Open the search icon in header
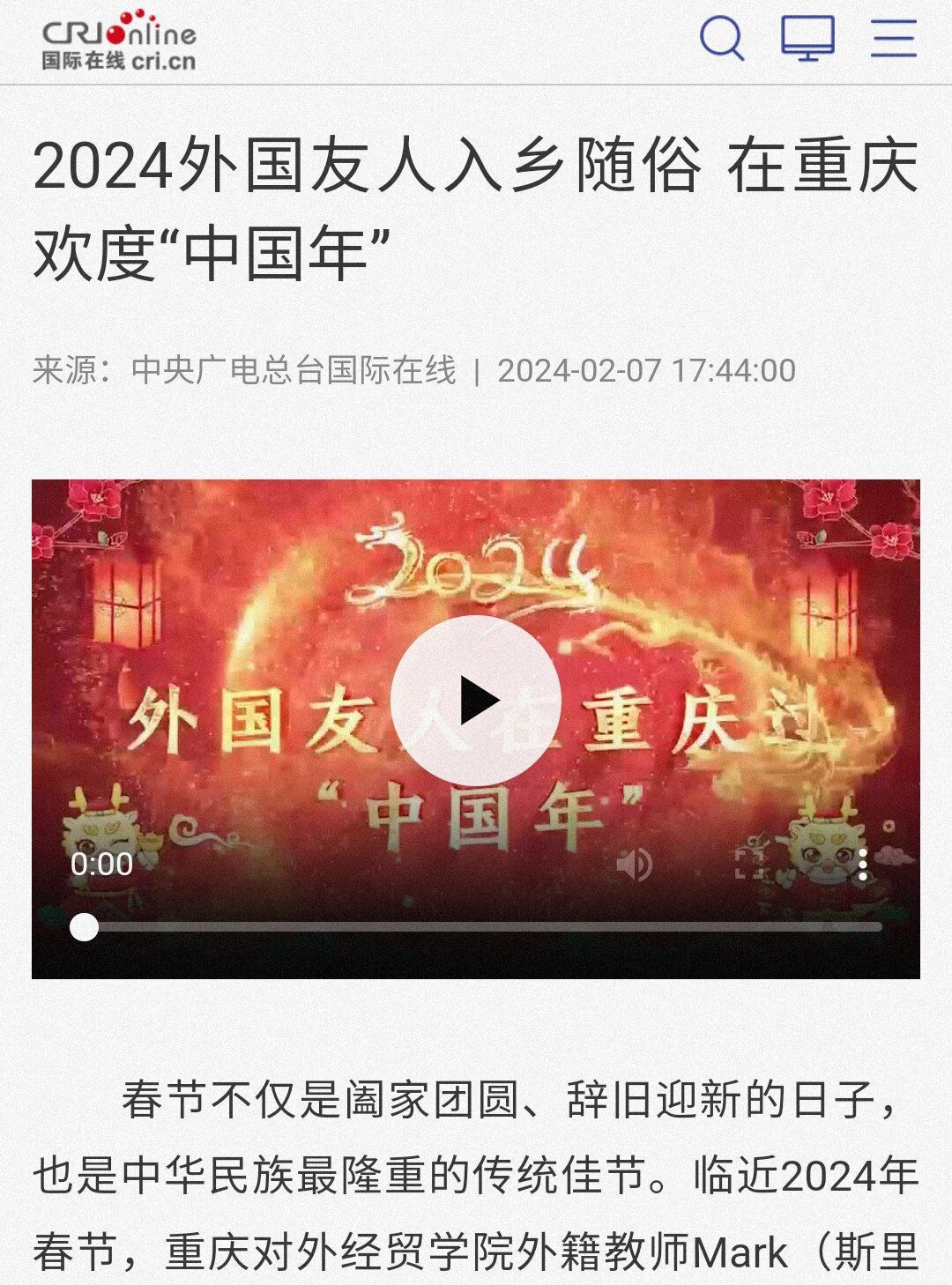 tap(721, 40)
